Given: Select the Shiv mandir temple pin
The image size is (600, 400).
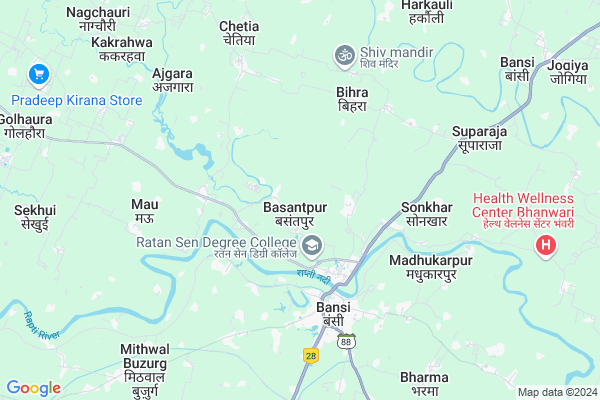Looking at the screenshot, I should pos(345,52).
